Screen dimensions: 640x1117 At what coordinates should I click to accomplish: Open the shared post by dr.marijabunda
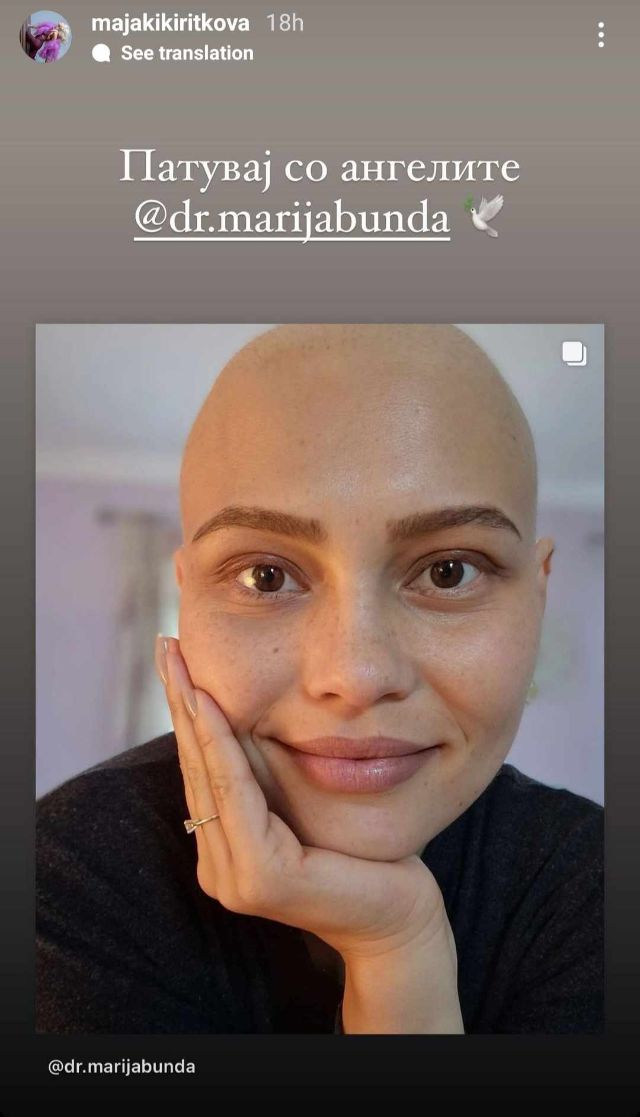pyautogui.click(x=320, y=678)
